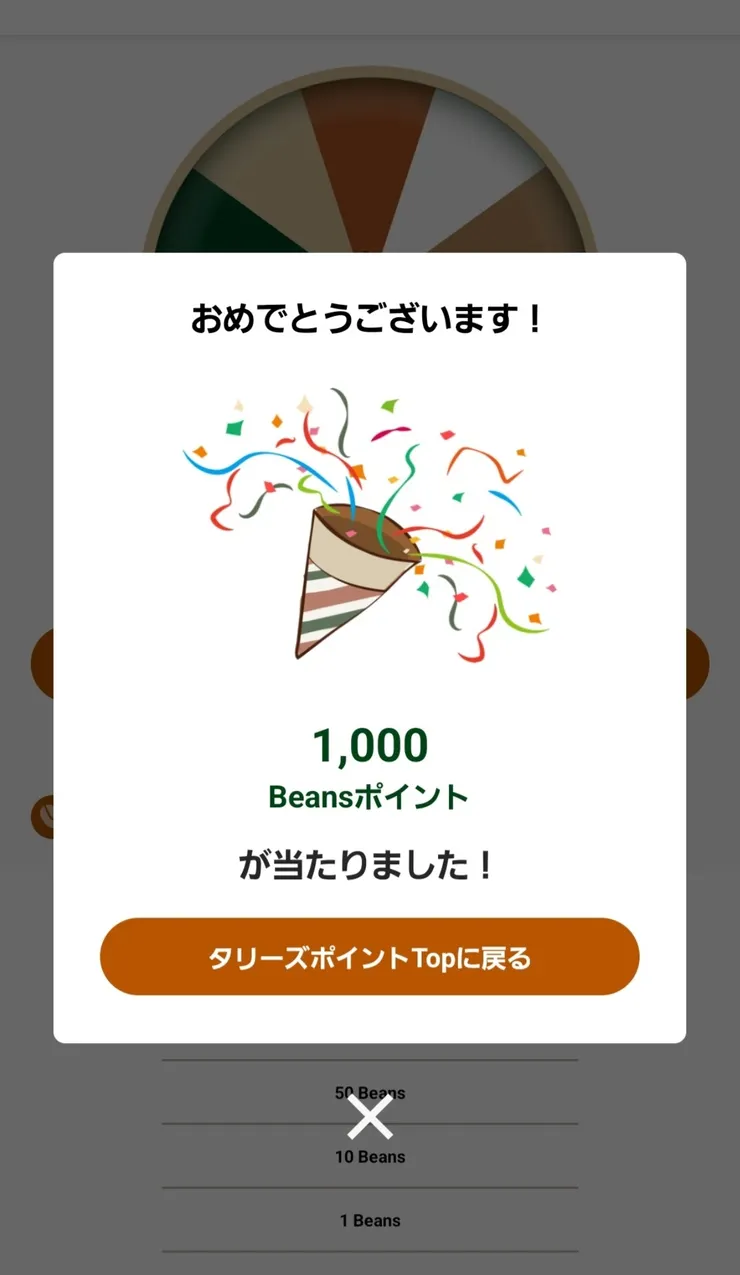Tap the が当たりました！ message text
This screenshot has height=1275, width=740.
pyautogui.click(x=370, y=866)
